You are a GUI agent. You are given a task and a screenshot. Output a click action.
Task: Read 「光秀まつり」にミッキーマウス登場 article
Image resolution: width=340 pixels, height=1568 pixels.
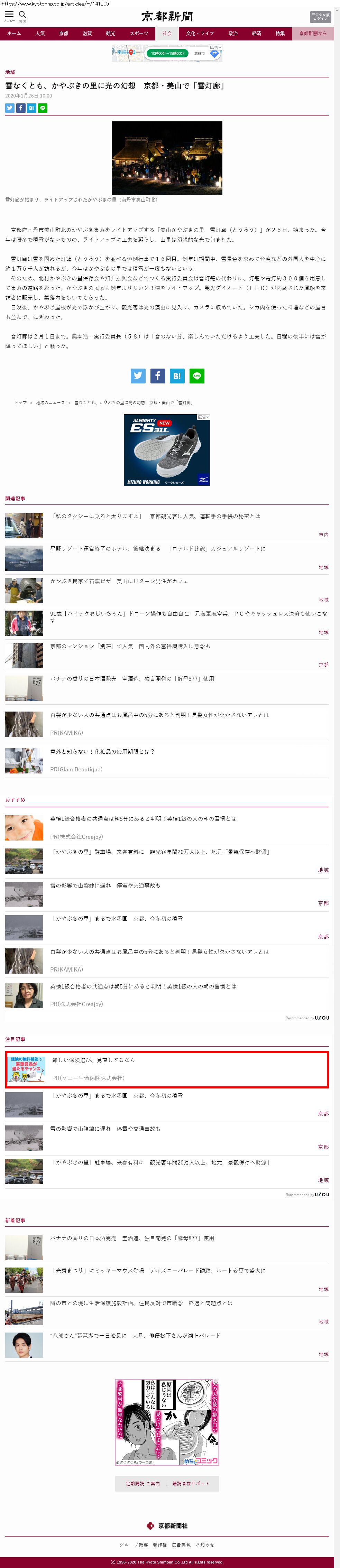pos(157,1270)
